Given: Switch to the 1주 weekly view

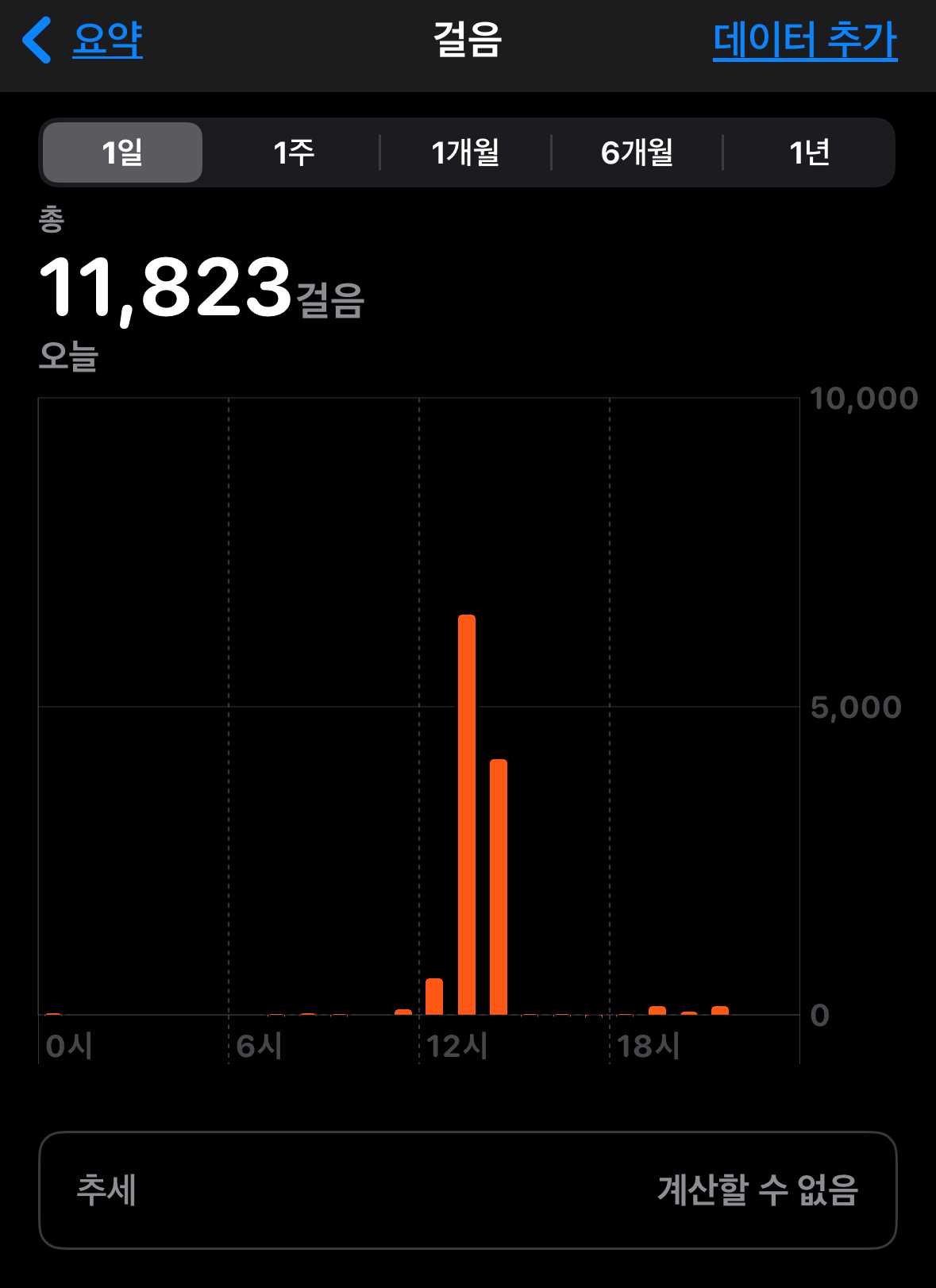Looking at the screenshot, I should pos(294,152).
